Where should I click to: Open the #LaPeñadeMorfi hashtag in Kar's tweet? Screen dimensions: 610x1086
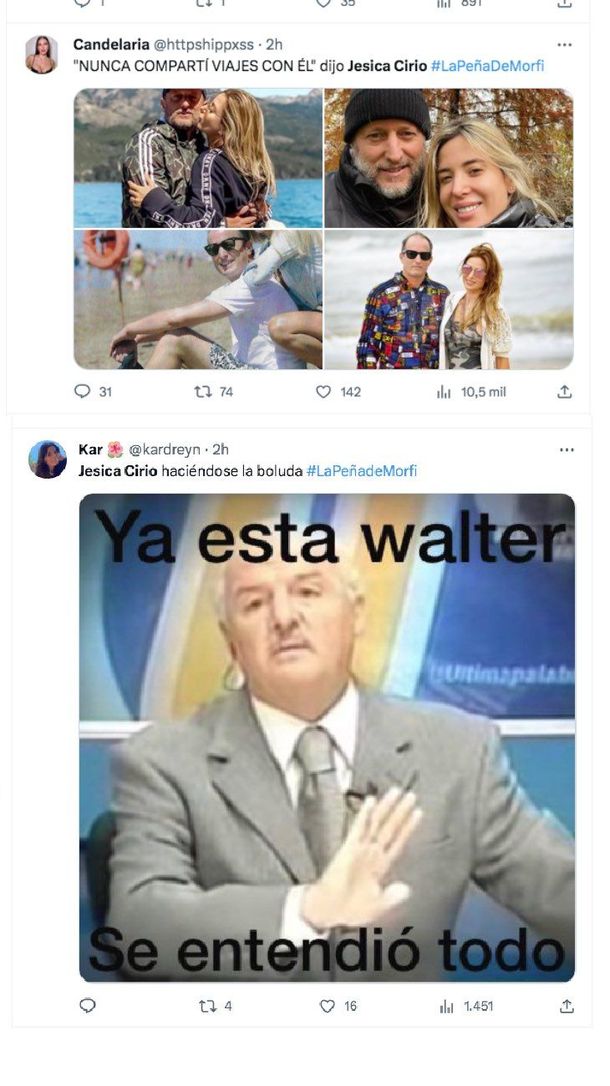[362, 470]
